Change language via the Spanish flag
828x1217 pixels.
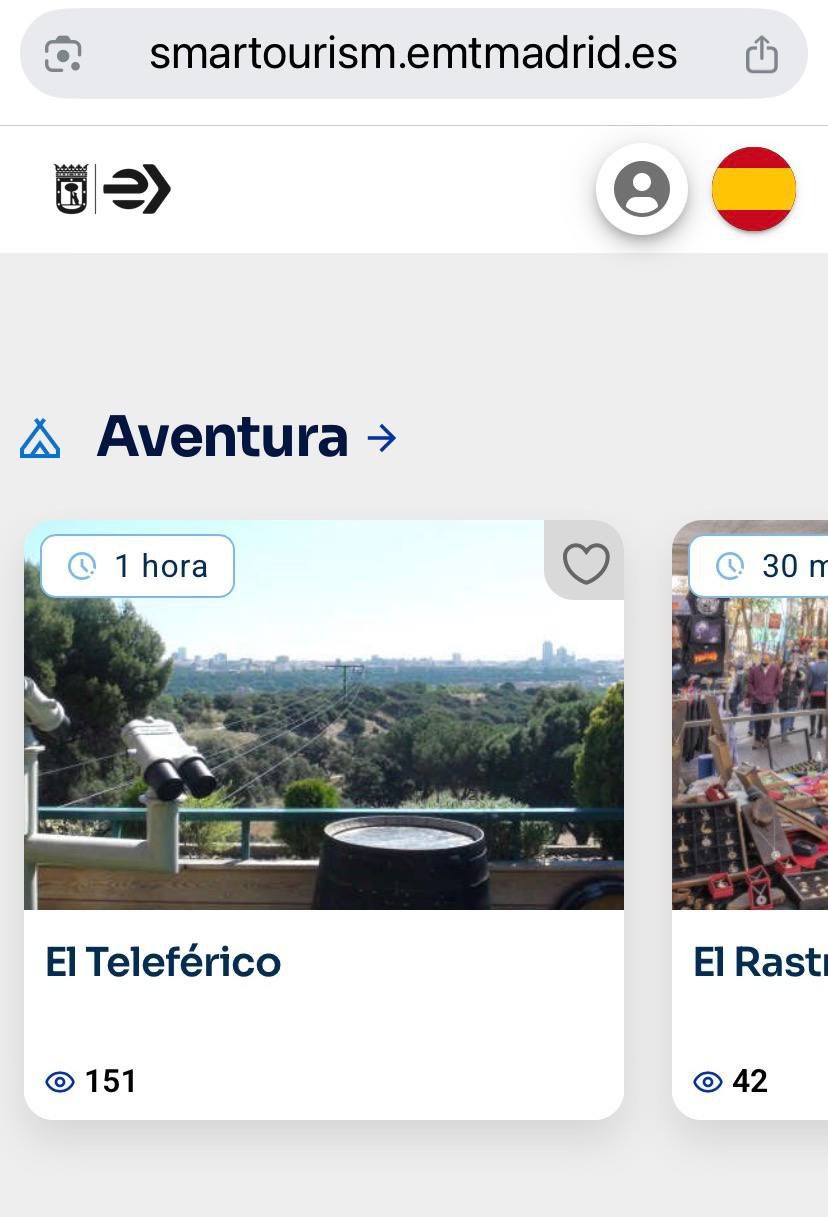[x=753, y=189]
